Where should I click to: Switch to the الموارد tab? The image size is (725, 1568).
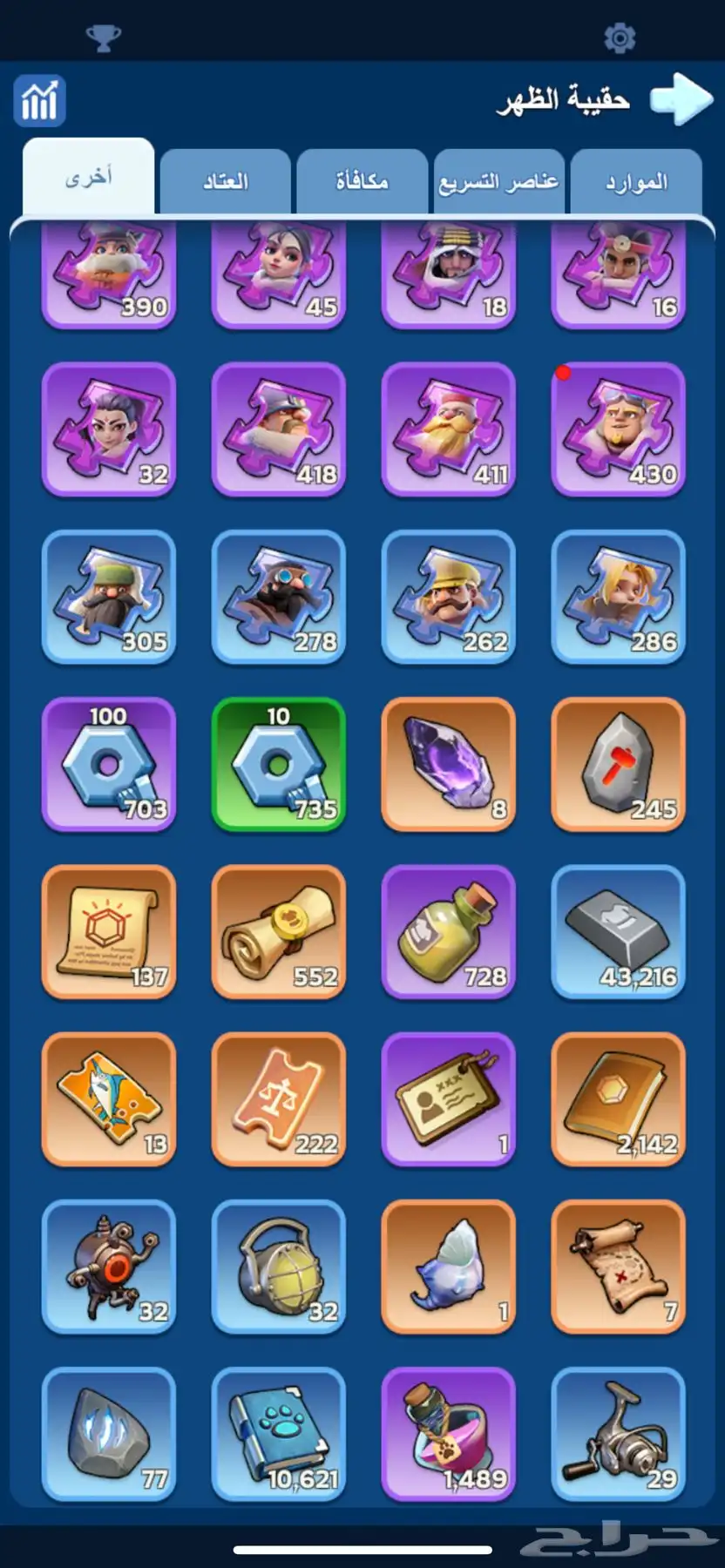point(636,181)
